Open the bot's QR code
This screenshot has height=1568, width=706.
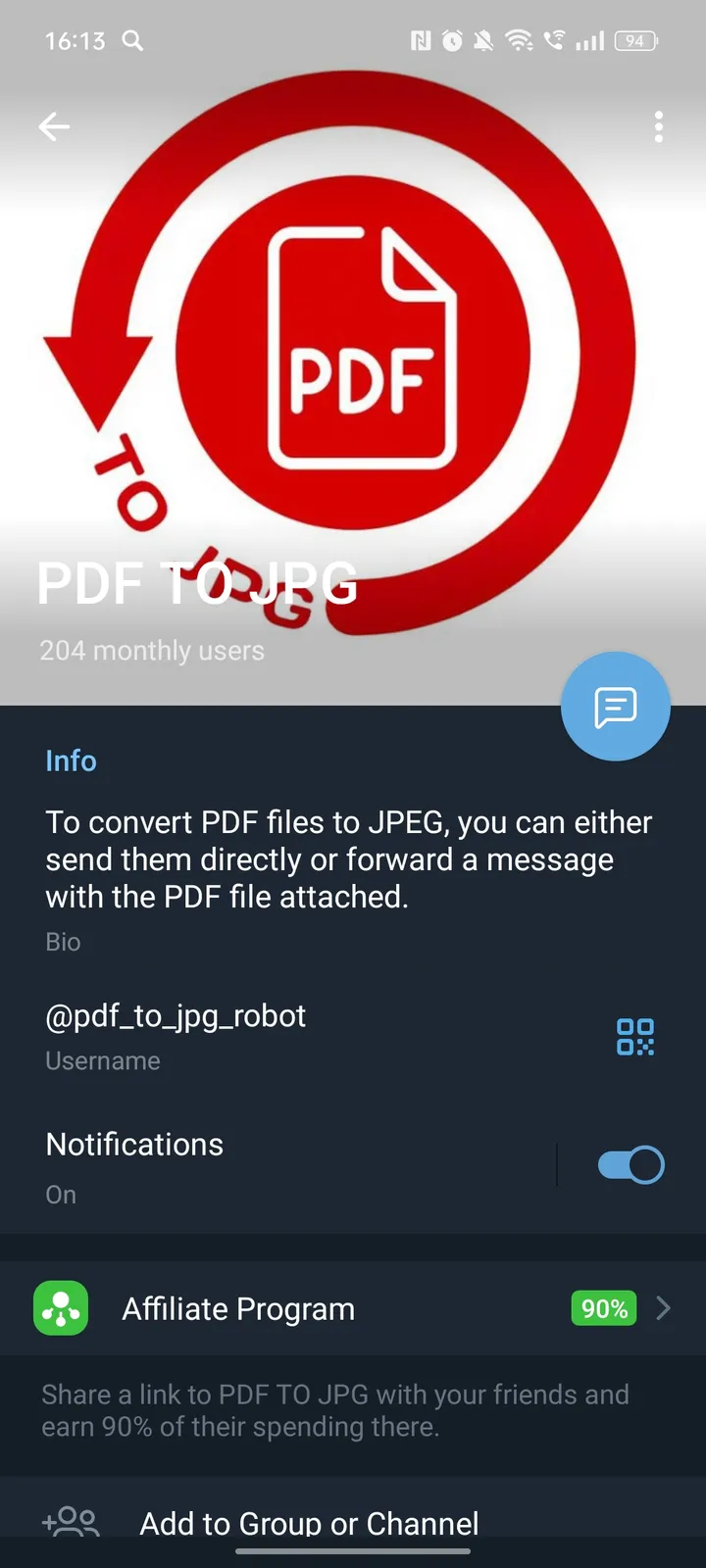(x=634, y=1036)
